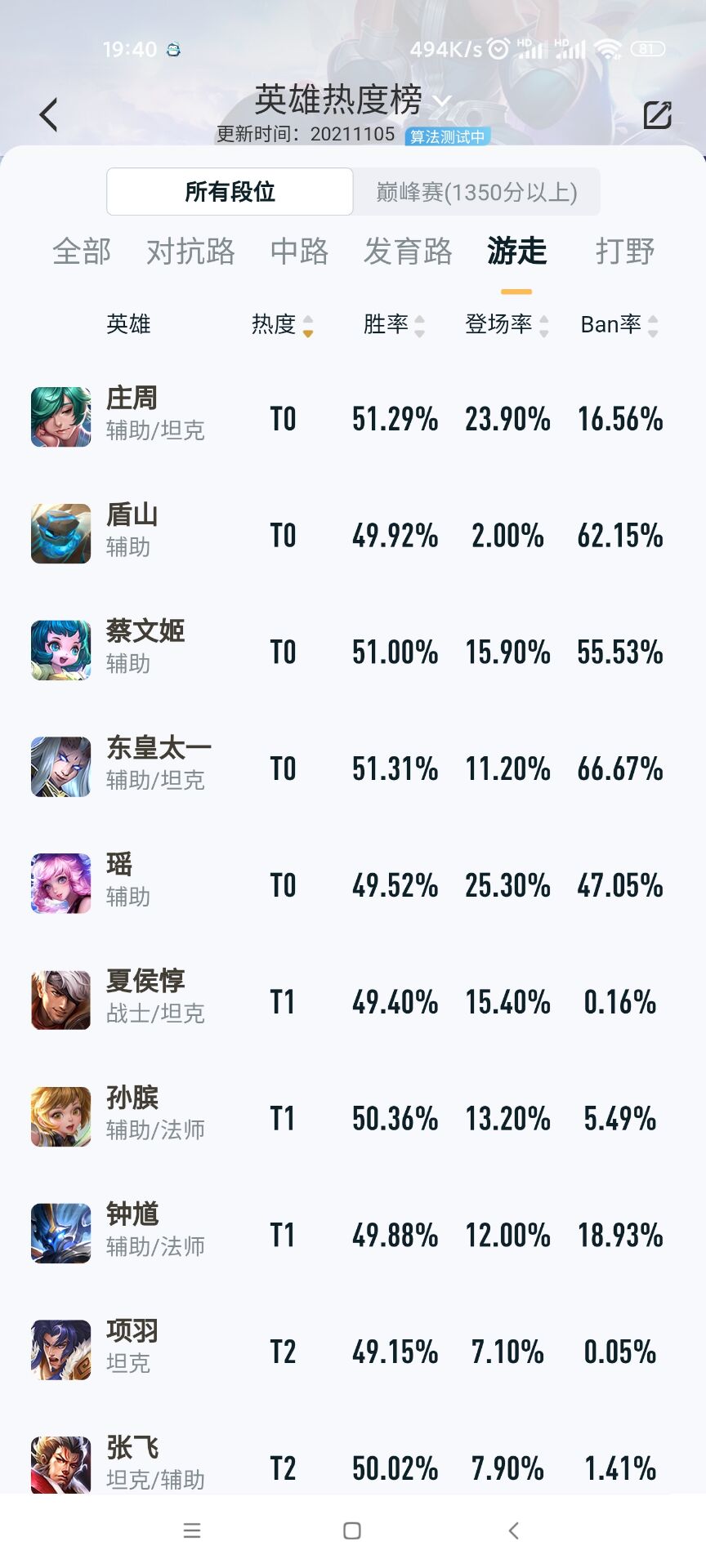The image size is (706, 1568).
Task: Go back using the top-left arrow
Action: 49,115
